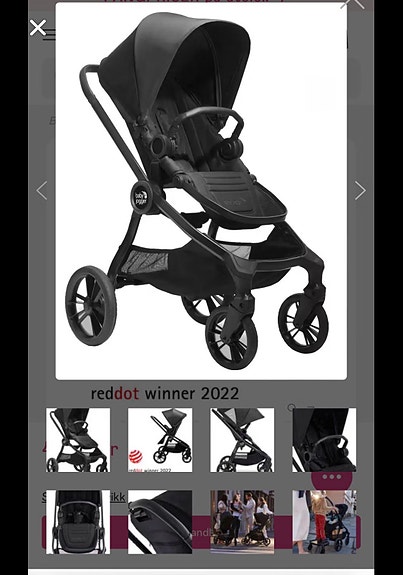Open the bumper bar close-up thumbnail
The image size is (403, 575).
324,440
